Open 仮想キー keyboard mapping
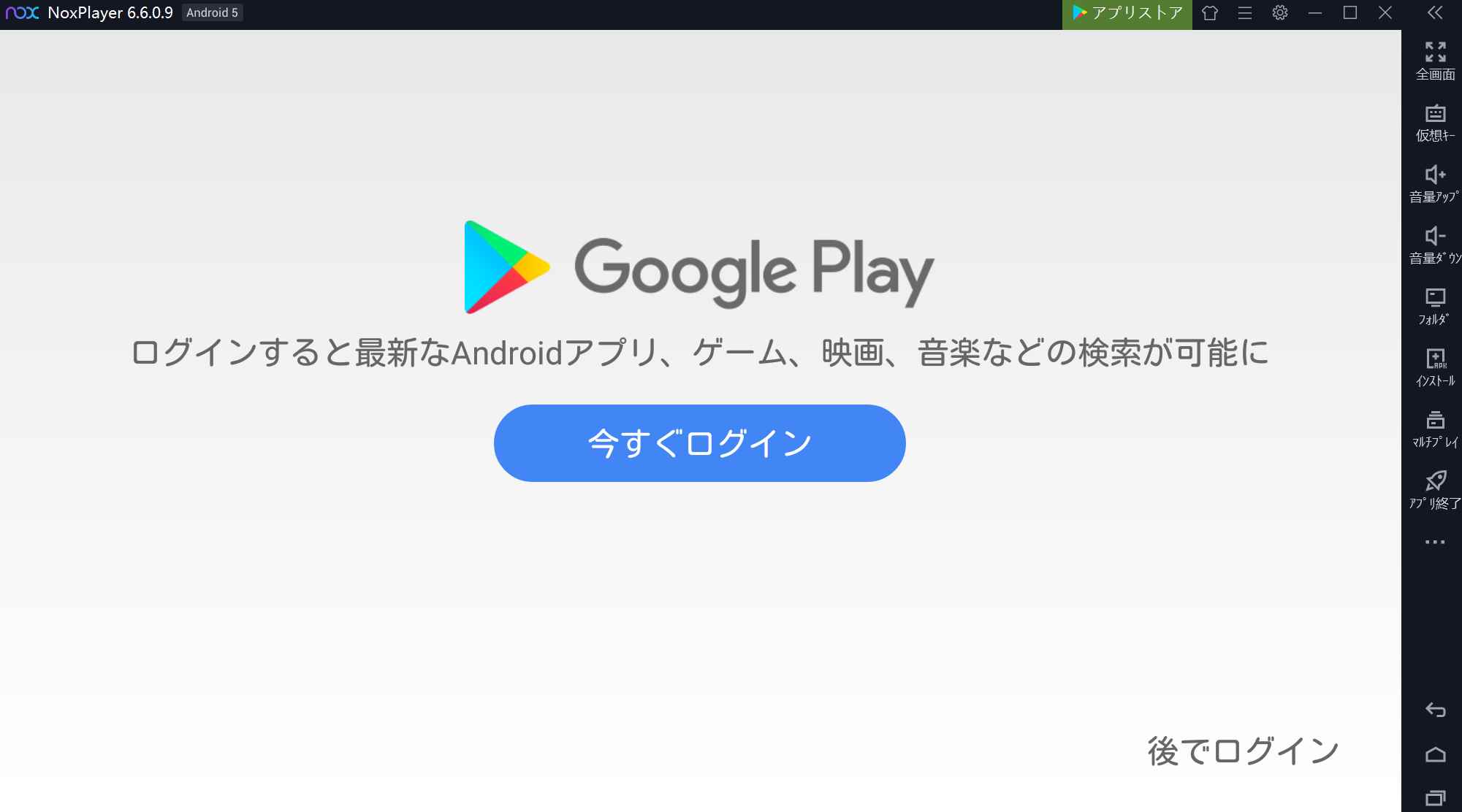Viewport: 1462px width, 812px height. 1435,123
